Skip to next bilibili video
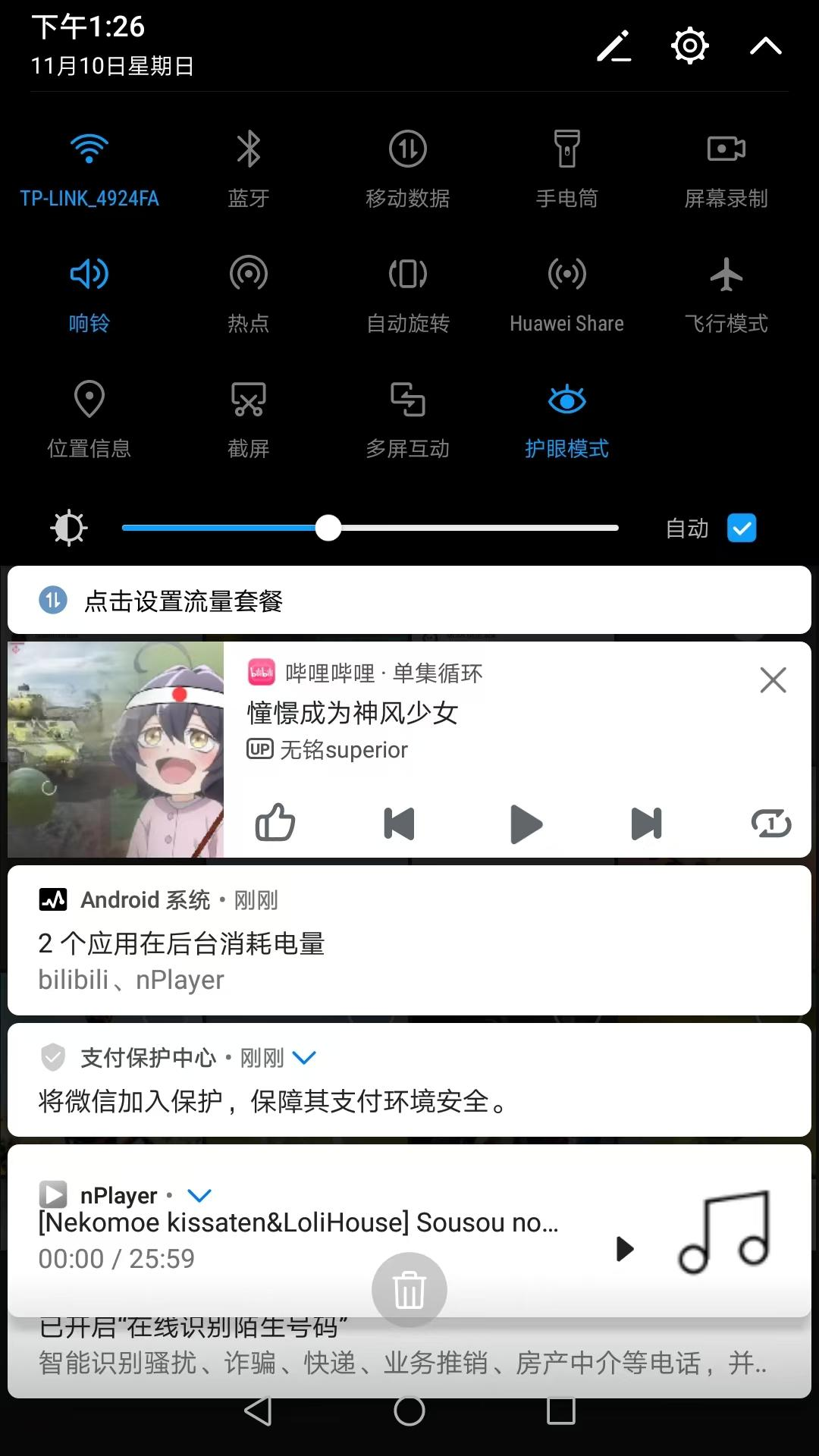819x1456 pixels. (647, 824)
